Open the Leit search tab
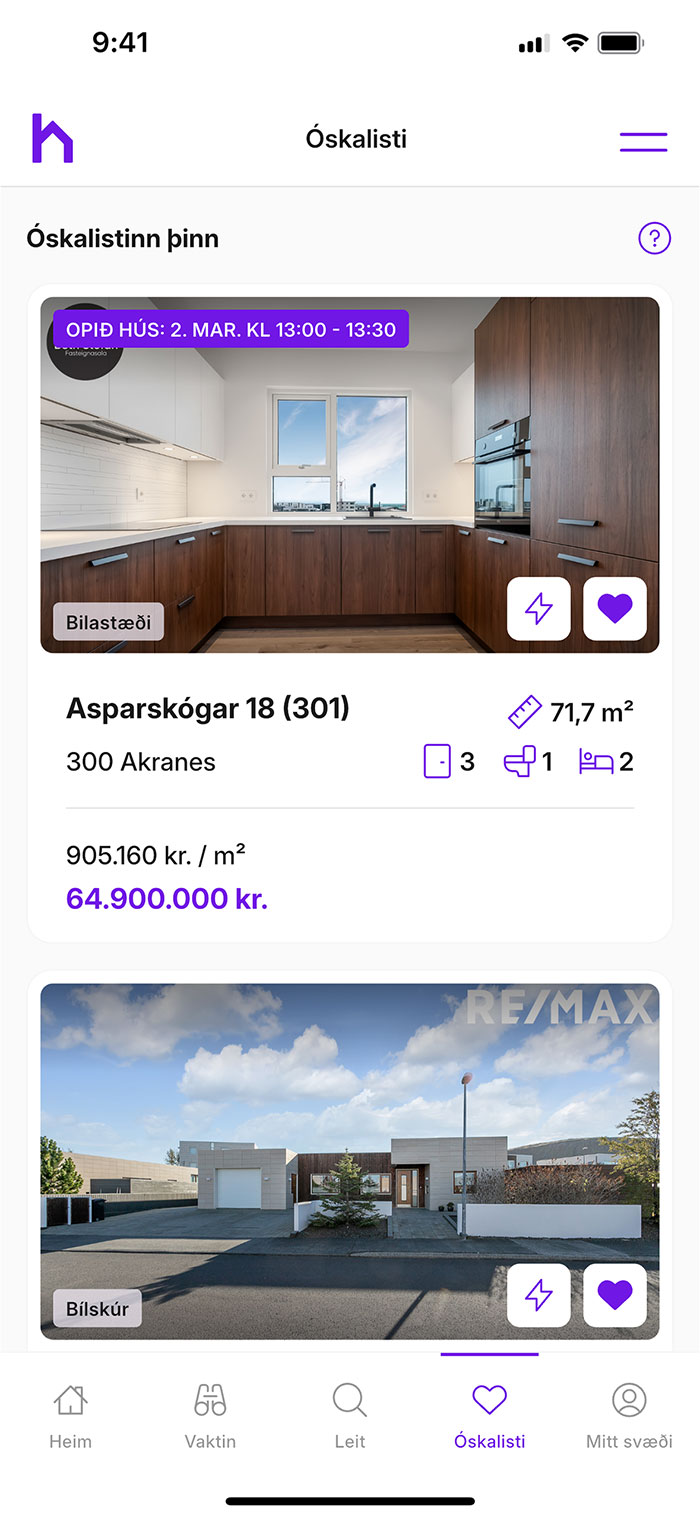700x1518 pixels. (x=350, y=1416)
